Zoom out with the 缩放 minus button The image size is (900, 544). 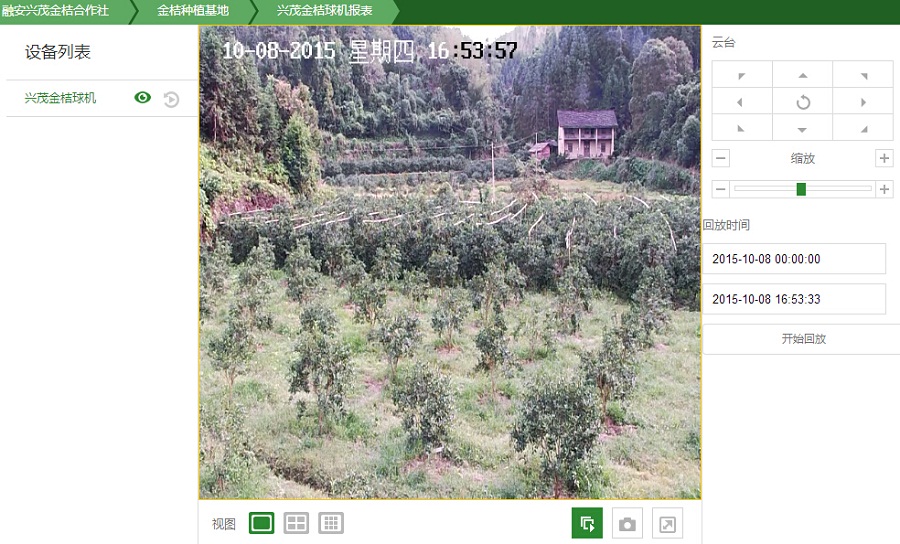coord(721,158)
